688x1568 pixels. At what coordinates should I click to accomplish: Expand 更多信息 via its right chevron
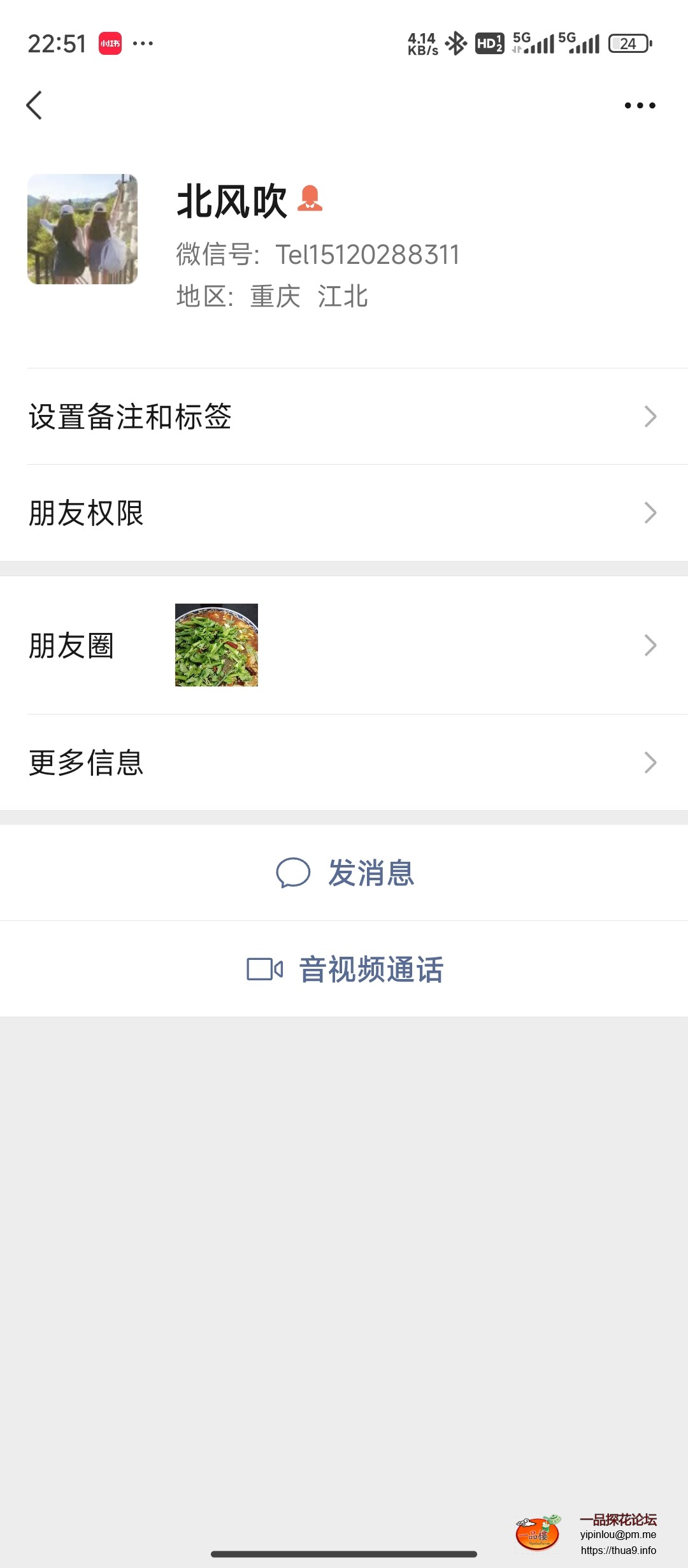650,762
